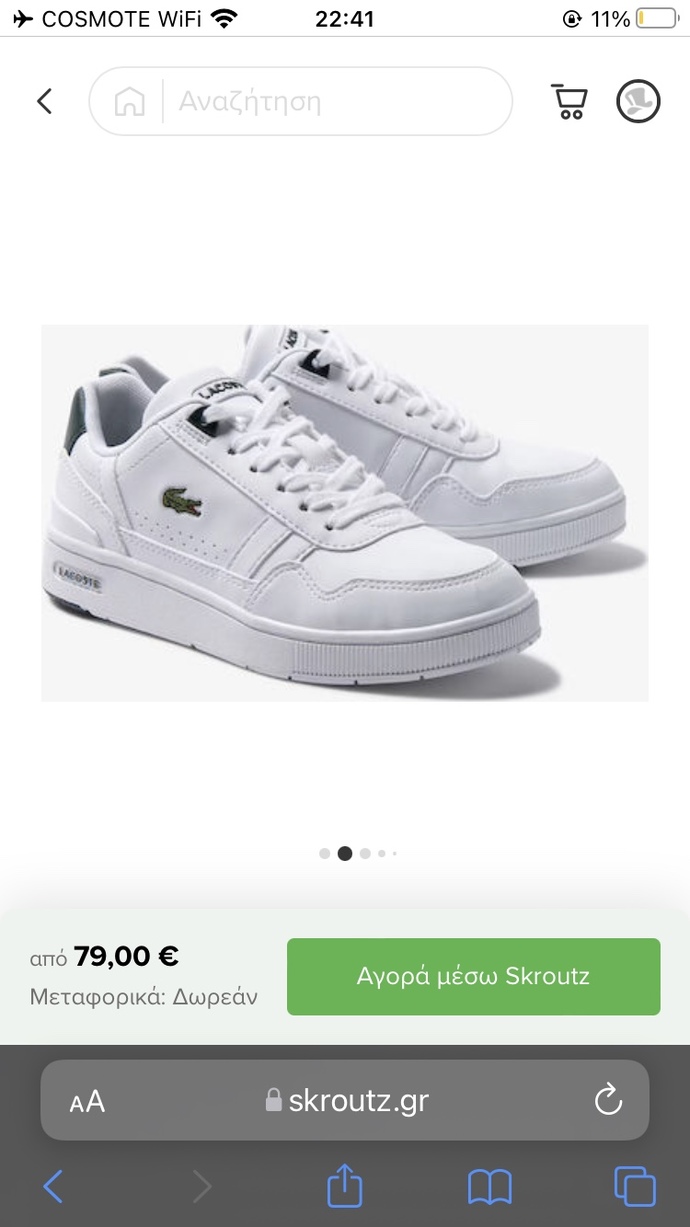Open the user profile avatar

(638, 101)
